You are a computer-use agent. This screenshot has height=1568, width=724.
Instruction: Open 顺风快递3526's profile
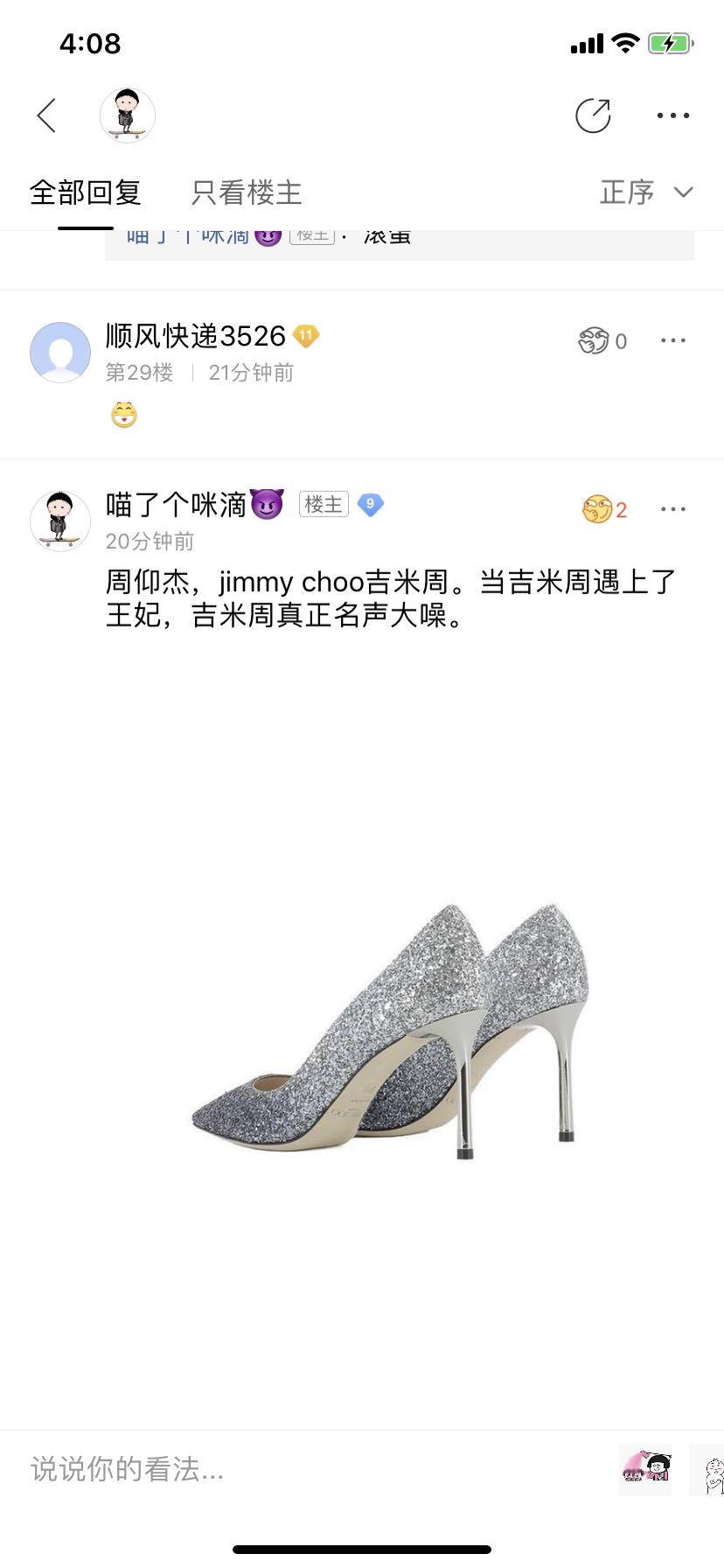pos(60,352)
